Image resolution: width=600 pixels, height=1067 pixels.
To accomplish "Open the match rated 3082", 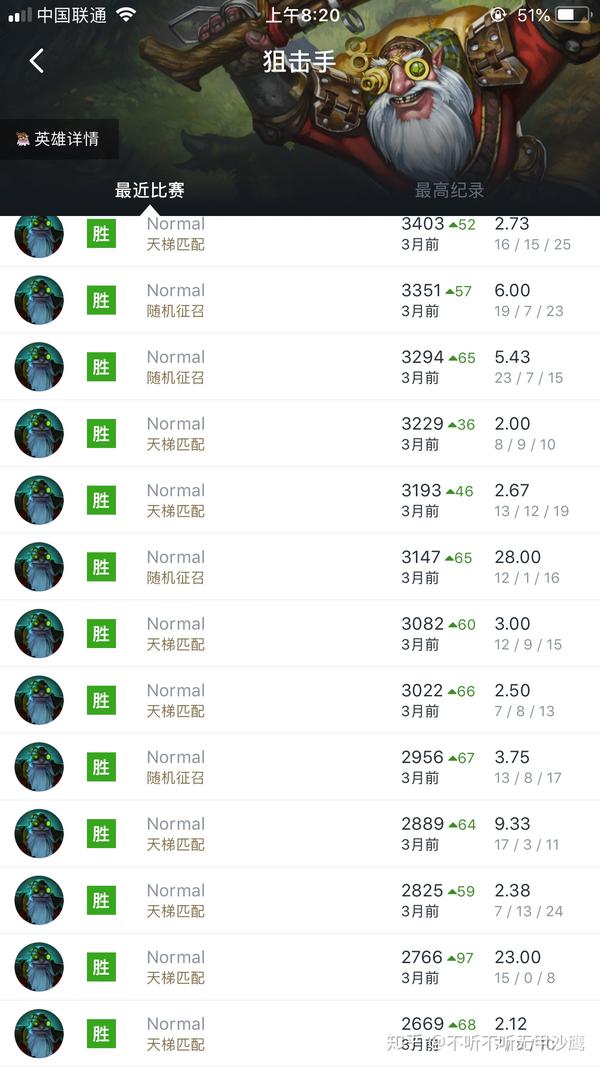I will (x=300, y=634).
